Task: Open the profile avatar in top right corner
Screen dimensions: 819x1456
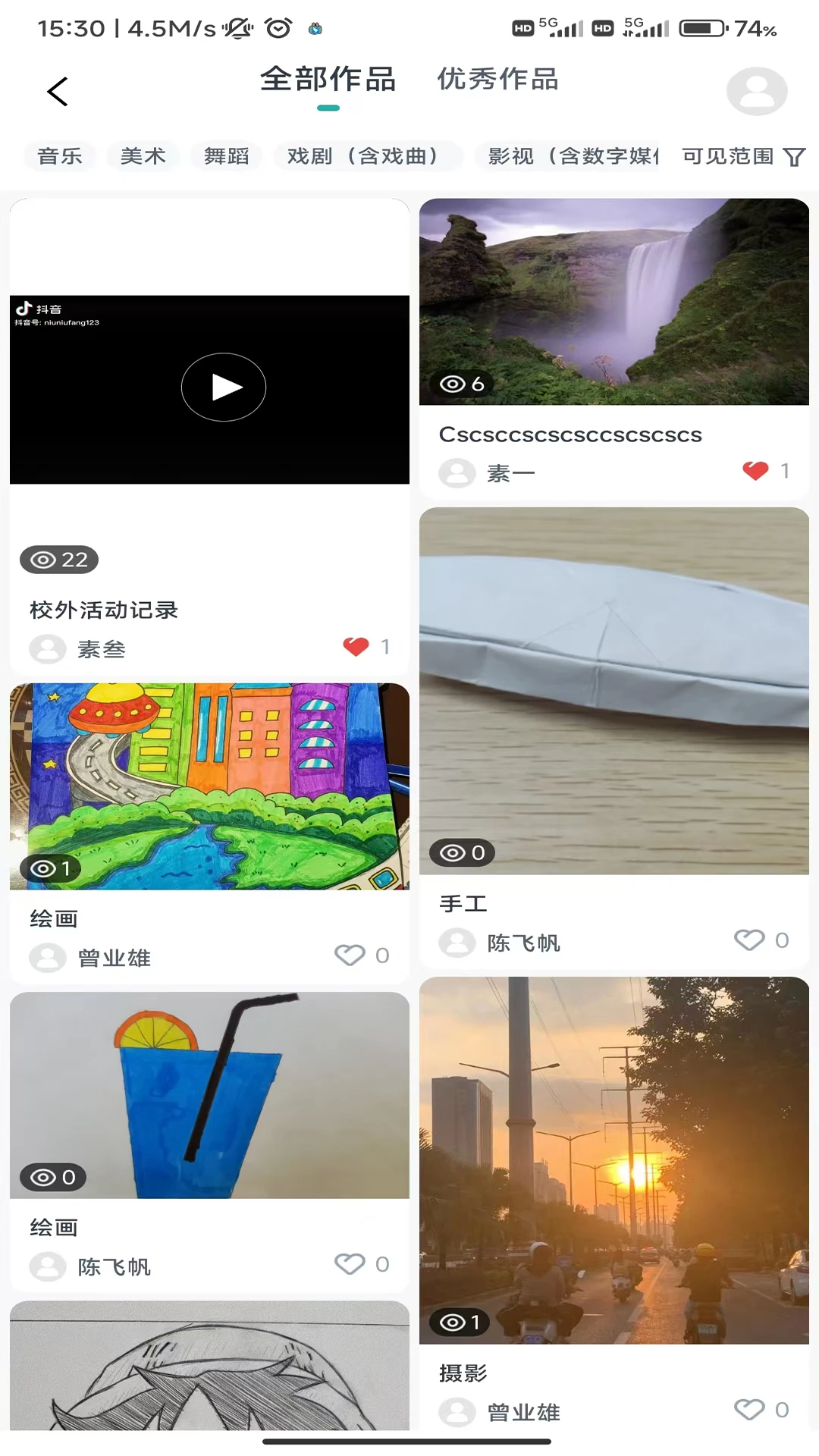Action: [756, 90]
